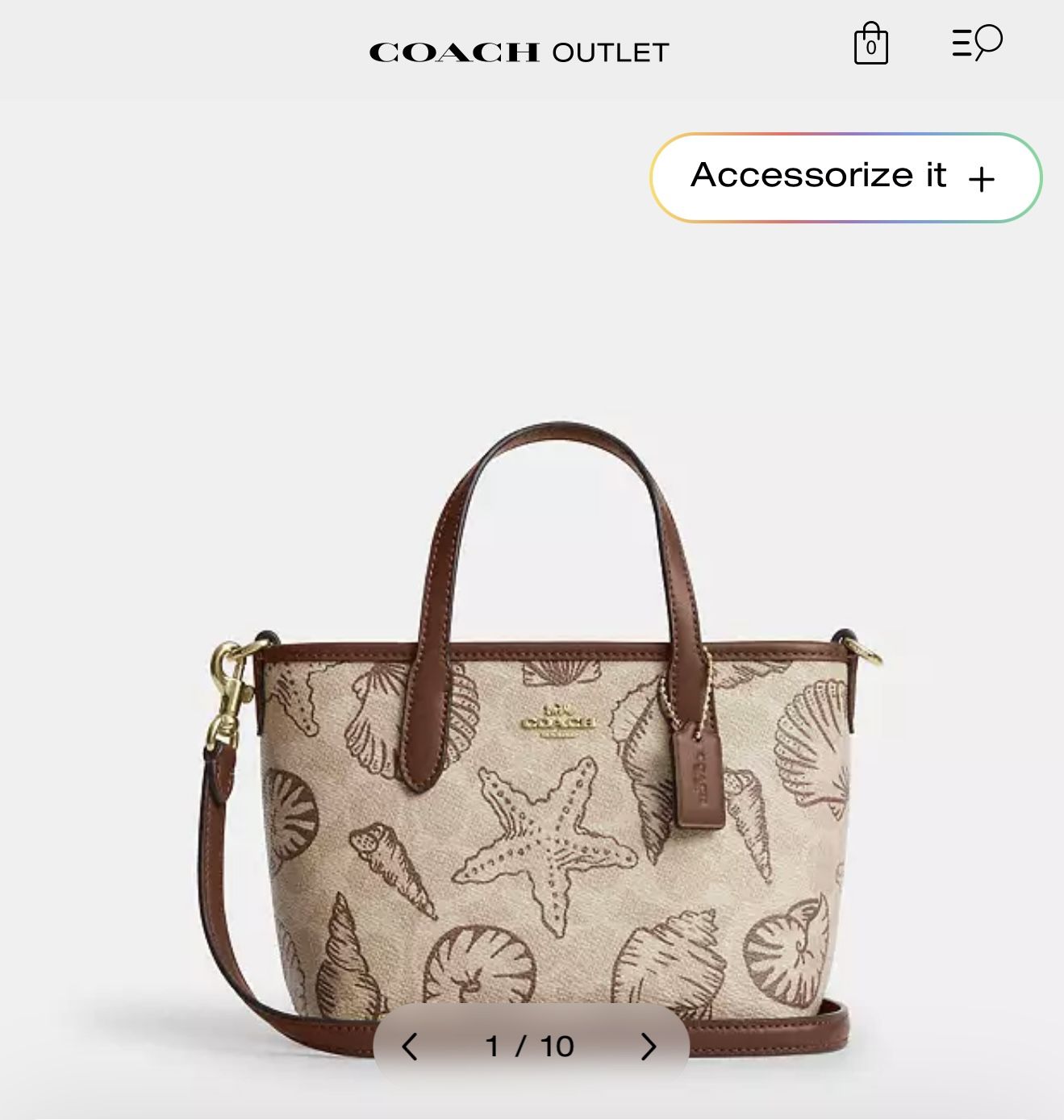Open the shopping bag
Screen dimensions: 1064x1120
870,44
